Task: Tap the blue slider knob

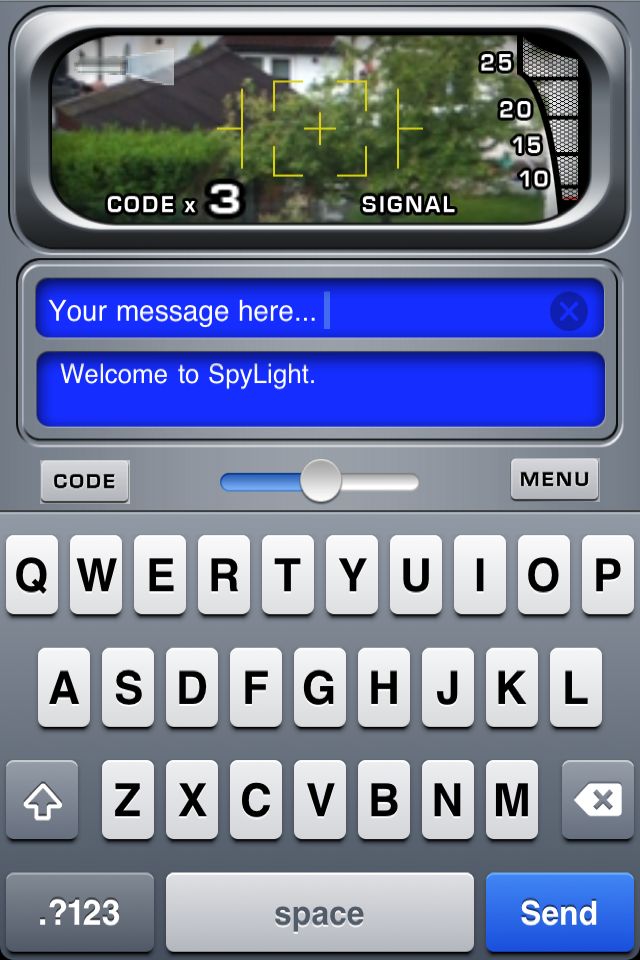Action: pyautogui.click(x=321, y=481)
